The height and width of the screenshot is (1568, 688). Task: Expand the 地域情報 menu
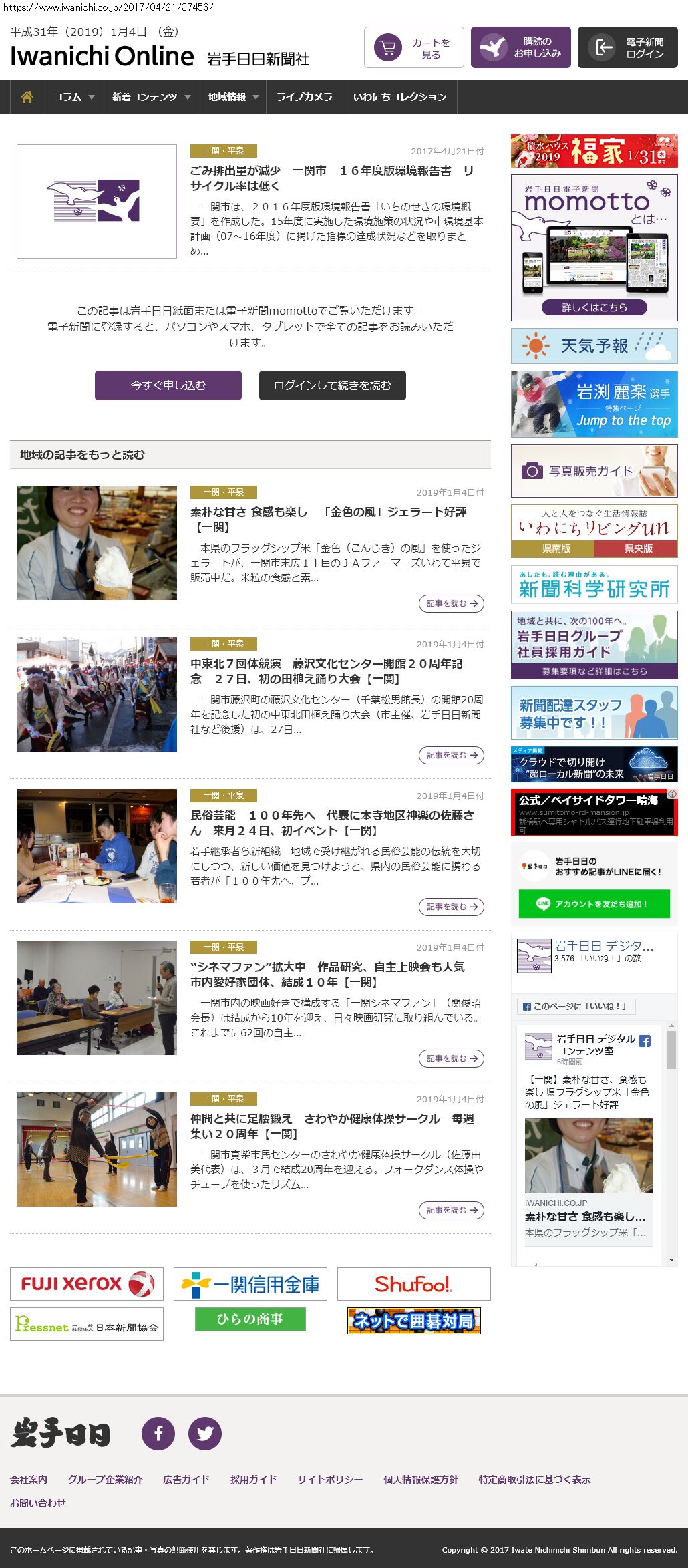pos(232,97)
